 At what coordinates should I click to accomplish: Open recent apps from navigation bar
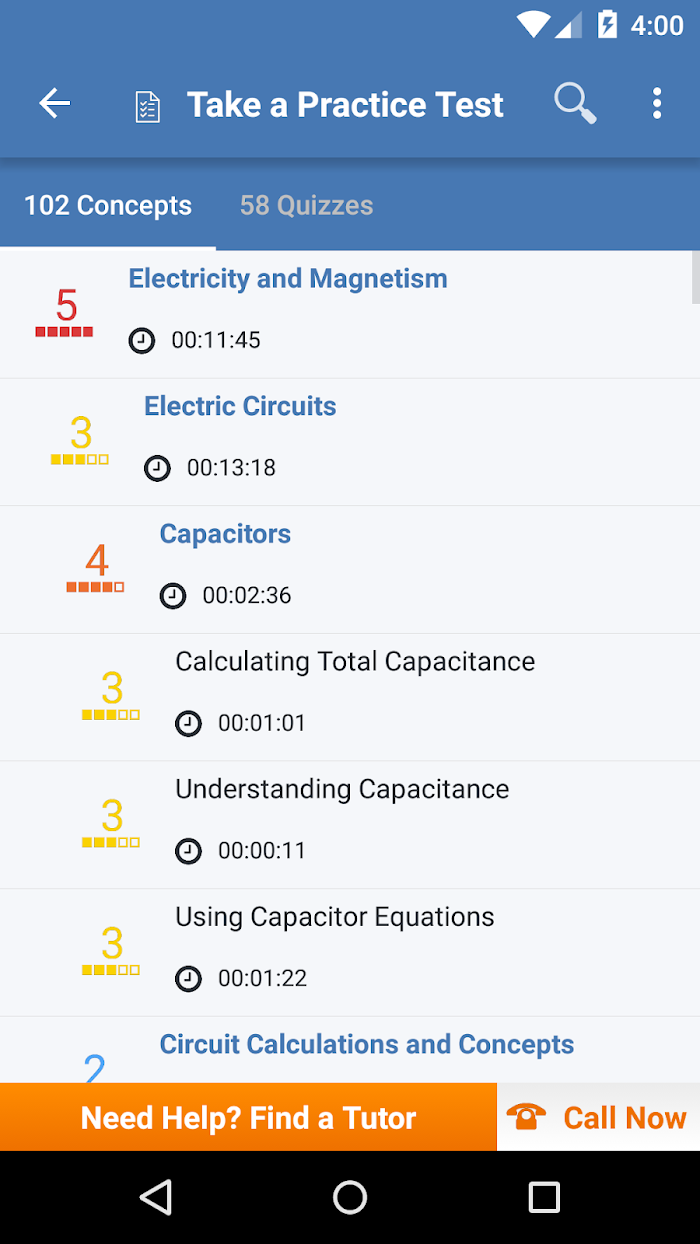[544, 1197]
